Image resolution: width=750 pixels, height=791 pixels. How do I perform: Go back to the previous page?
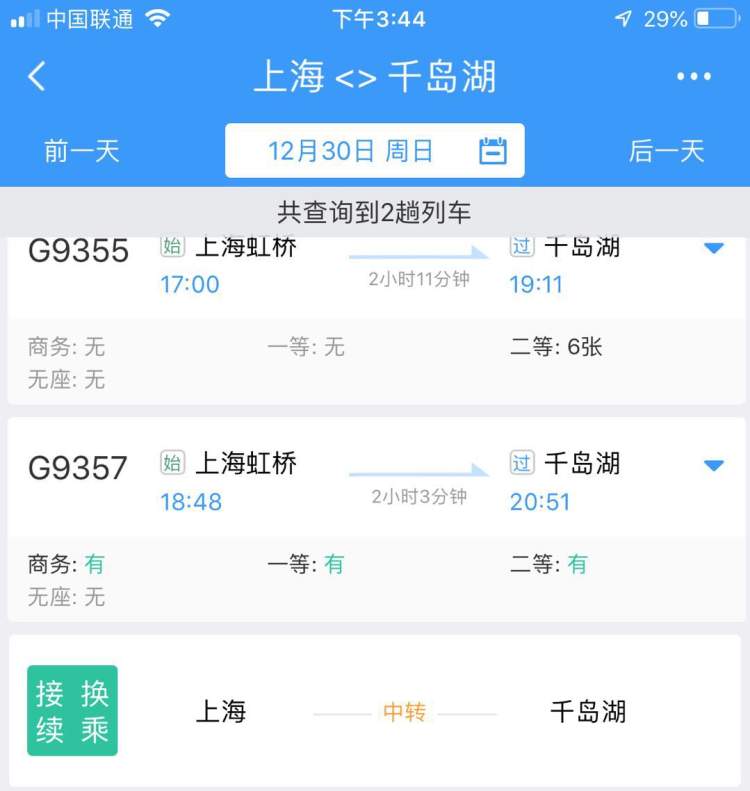37,76
